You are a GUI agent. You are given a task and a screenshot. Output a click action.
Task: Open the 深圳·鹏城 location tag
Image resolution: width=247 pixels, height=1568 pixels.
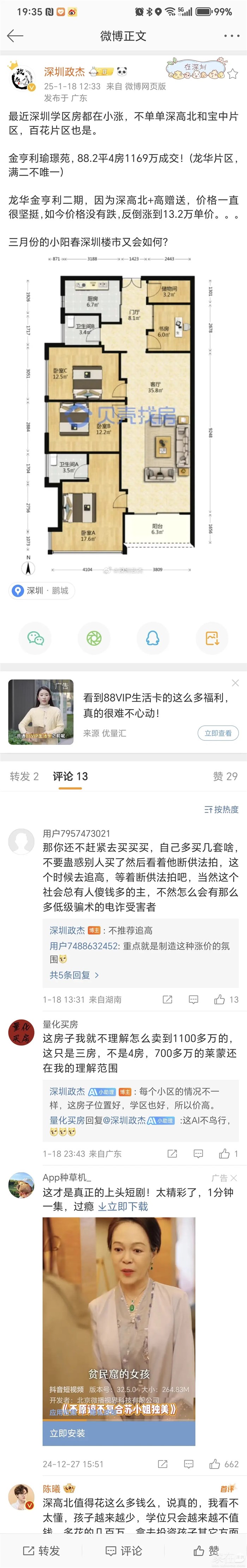(41, 590)
